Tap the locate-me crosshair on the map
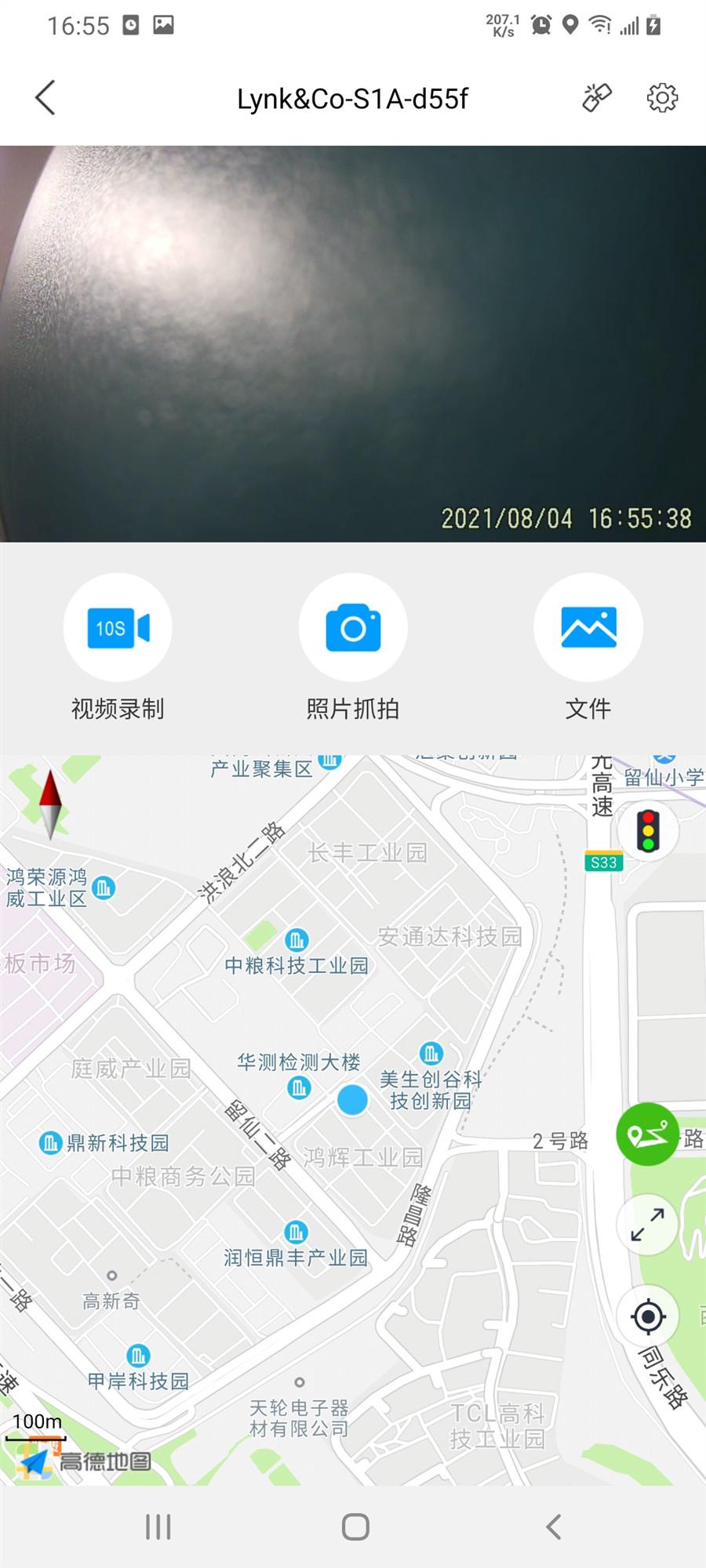The image size is (706, 1568). tap(646, 1317)
